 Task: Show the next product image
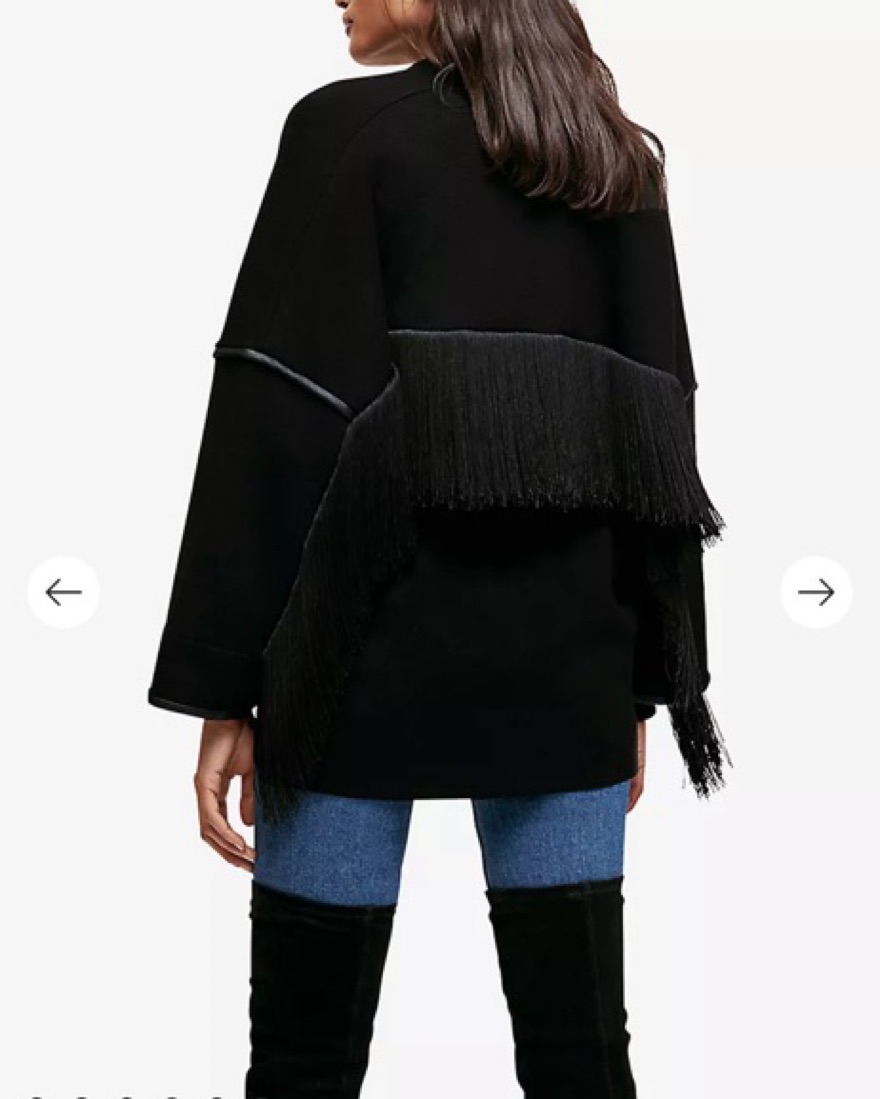pyautogui.click(x=816, y=592)
